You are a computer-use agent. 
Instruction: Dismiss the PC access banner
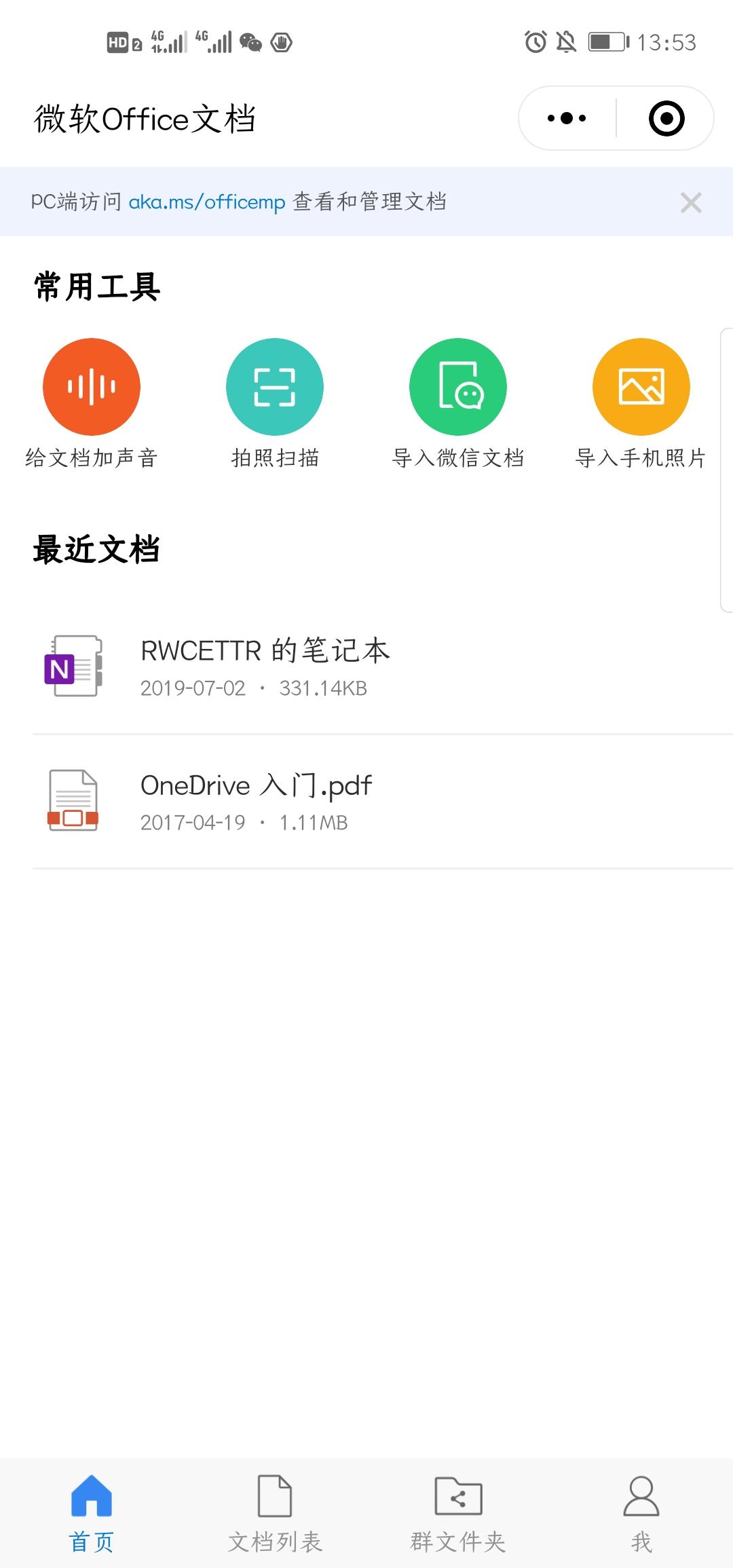(x=692, y=202)
